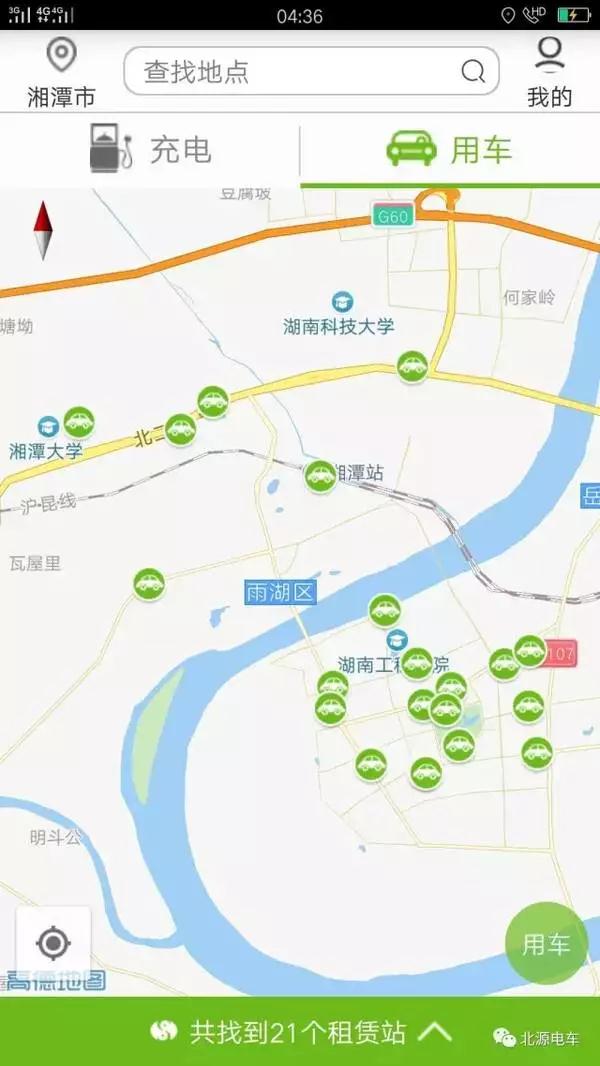Tap the car marker near 瓦屋里
This screenshot has height=1066, width=600.
[149, 583]
